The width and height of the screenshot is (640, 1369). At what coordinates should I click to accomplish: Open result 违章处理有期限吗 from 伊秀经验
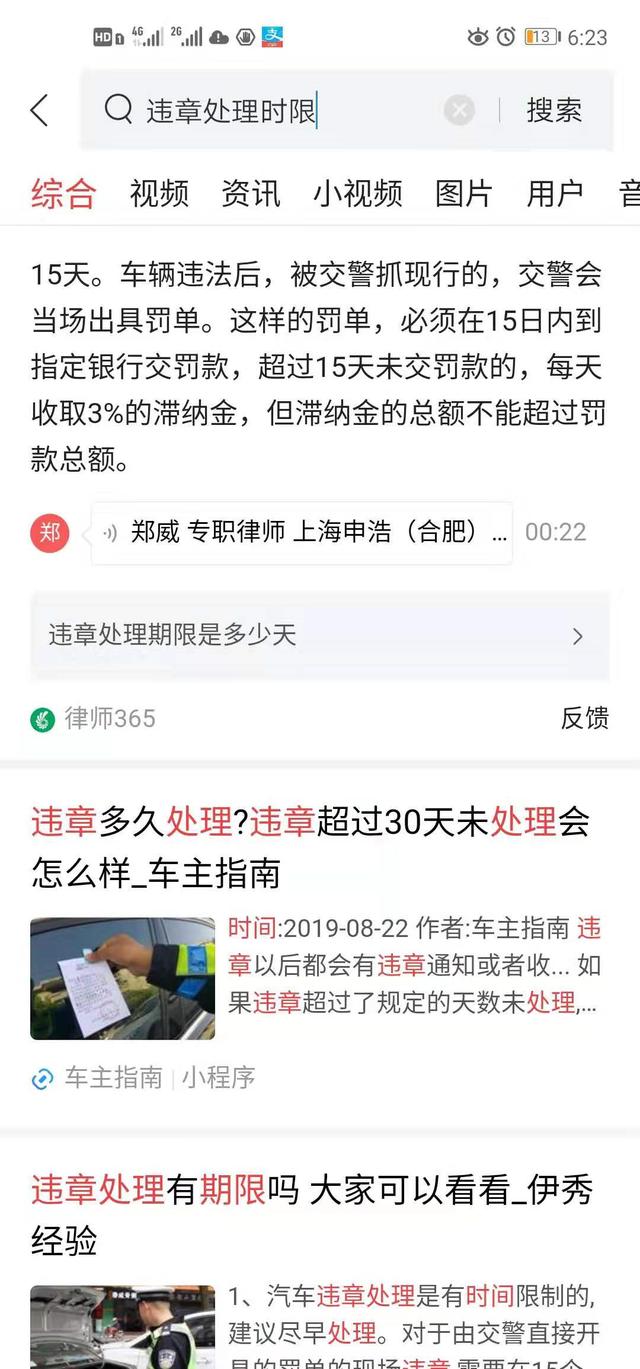[x=310, y=1215]
